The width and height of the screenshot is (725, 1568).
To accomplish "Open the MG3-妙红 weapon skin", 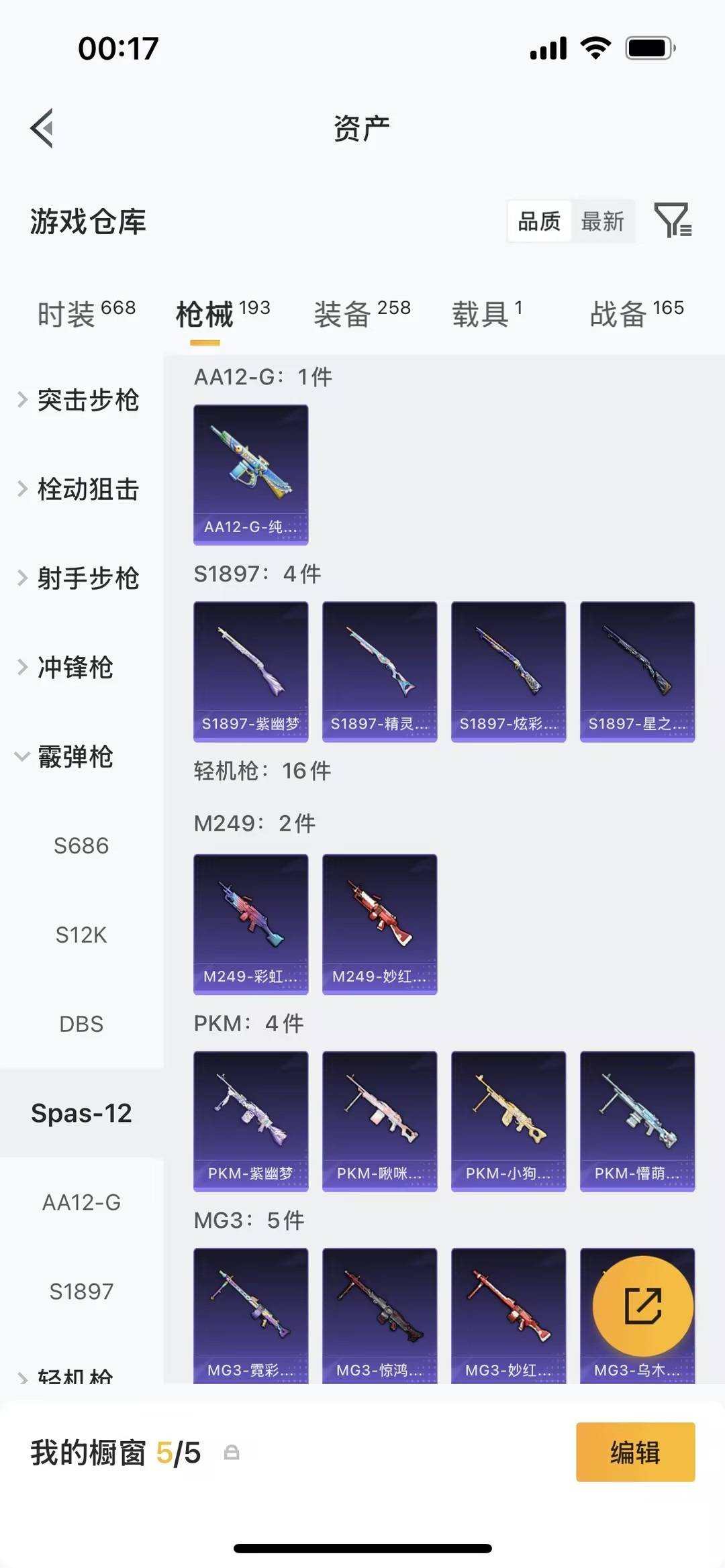I will tap(508, 1315).
